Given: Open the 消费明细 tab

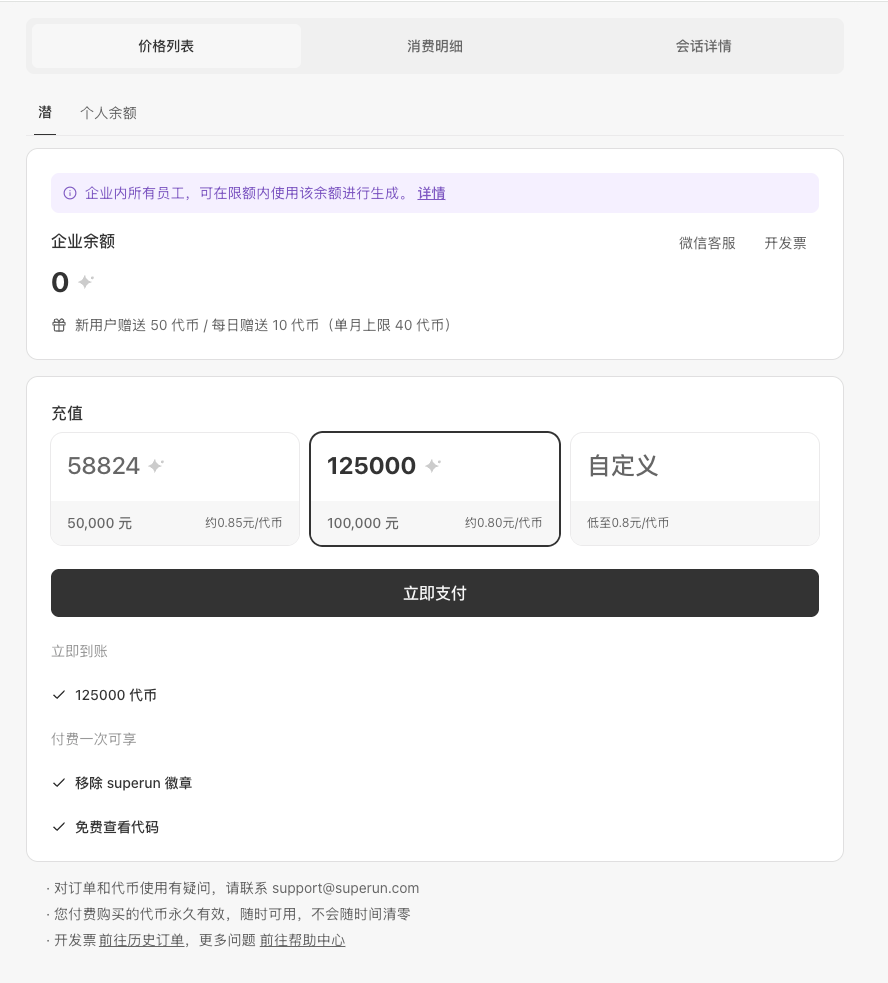Looking at the screenshot, I should pos(435,46).
